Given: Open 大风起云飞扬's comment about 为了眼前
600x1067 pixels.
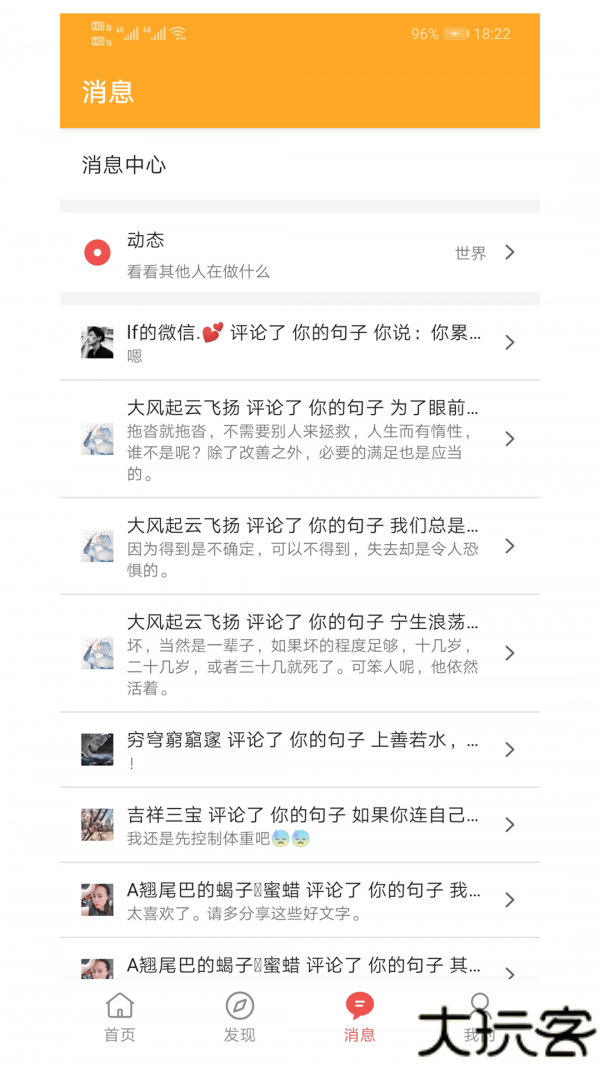Looking at the screenshot, I should [300, 439].
